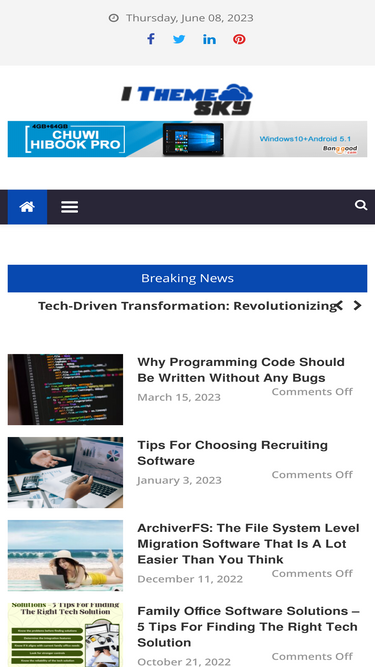Open the hamburger navigation menu
This screenshot has width=375, height=667.
(x=69, y=207)
